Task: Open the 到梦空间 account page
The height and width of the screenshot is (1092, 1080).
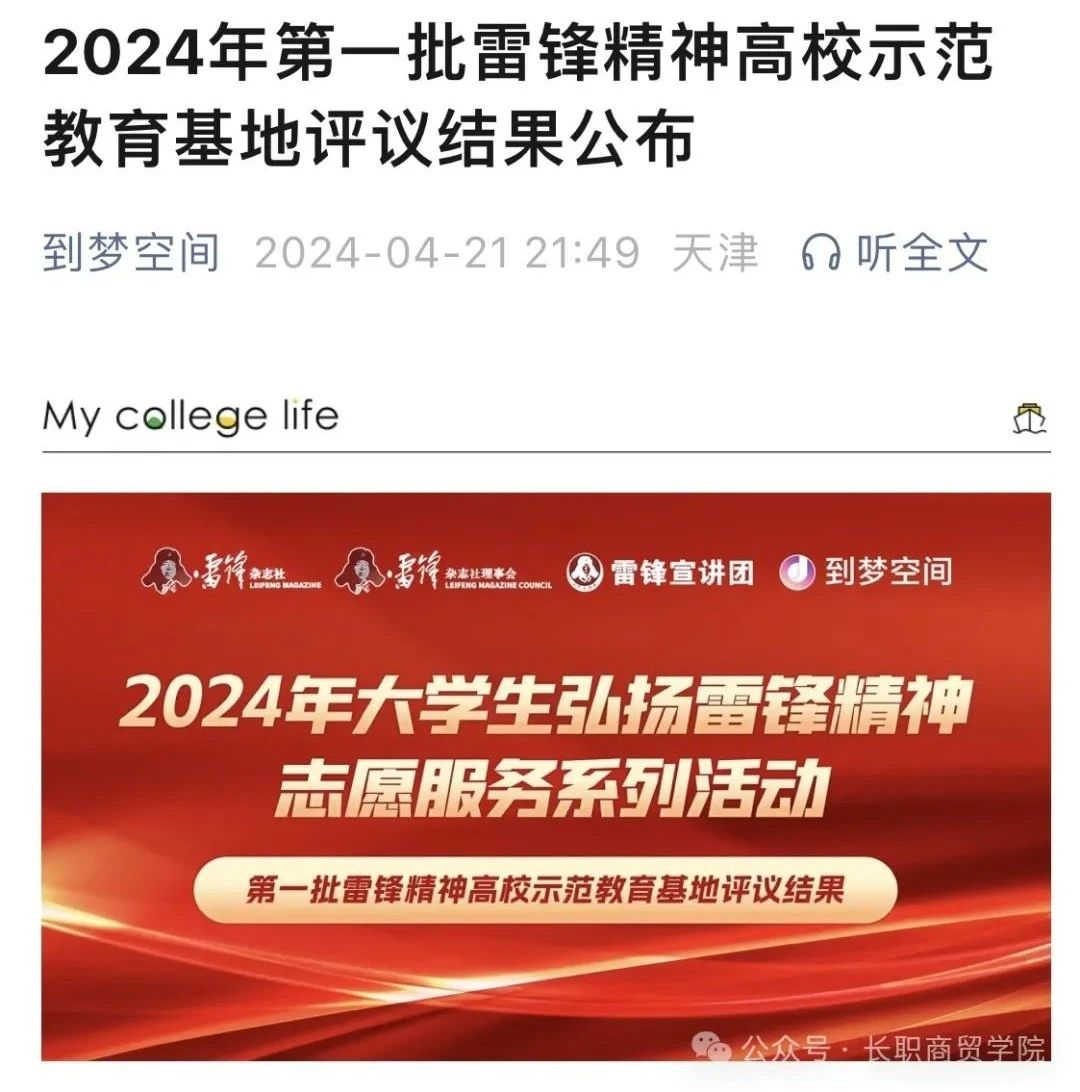Action: [131, 252]
